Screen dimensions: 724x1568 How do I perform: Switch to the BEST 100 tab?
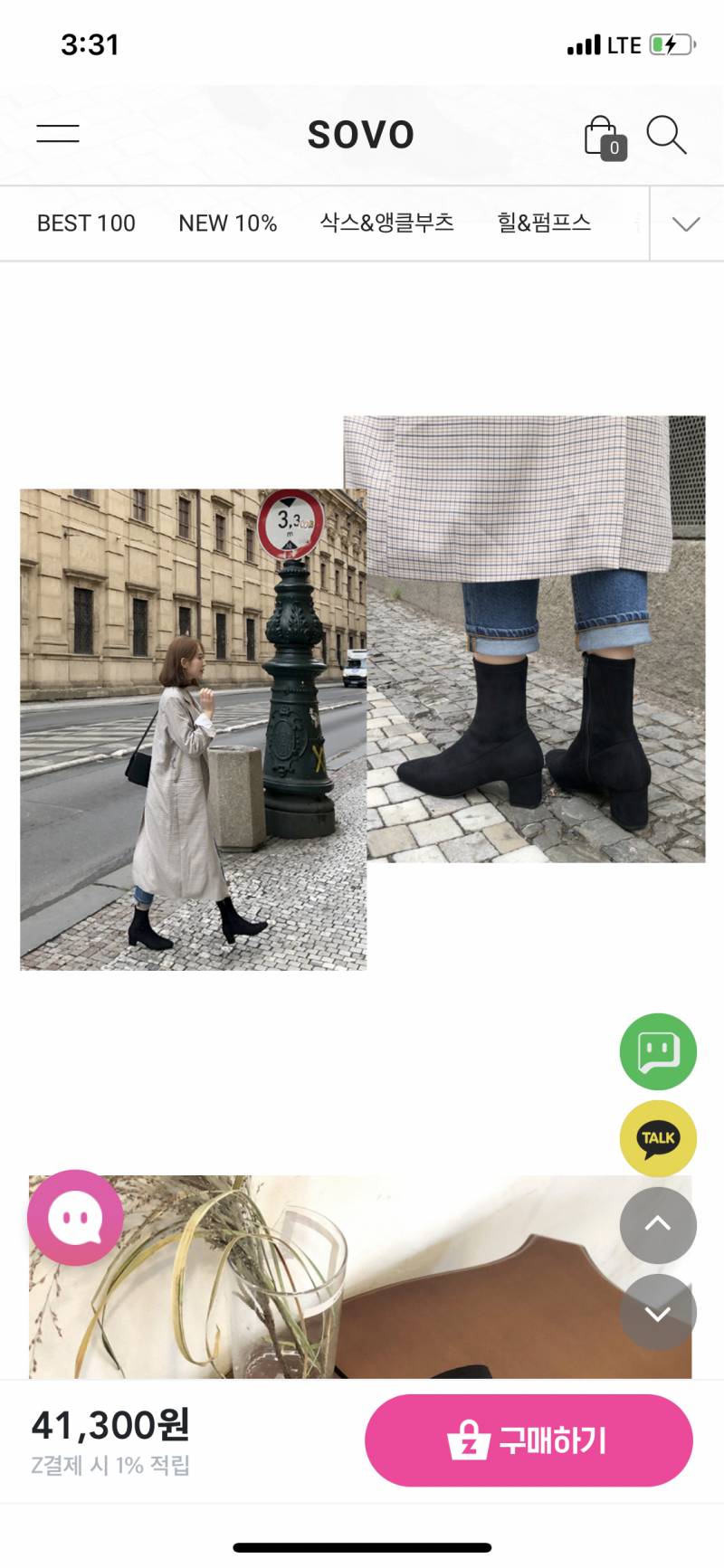[x=86, y=223]
